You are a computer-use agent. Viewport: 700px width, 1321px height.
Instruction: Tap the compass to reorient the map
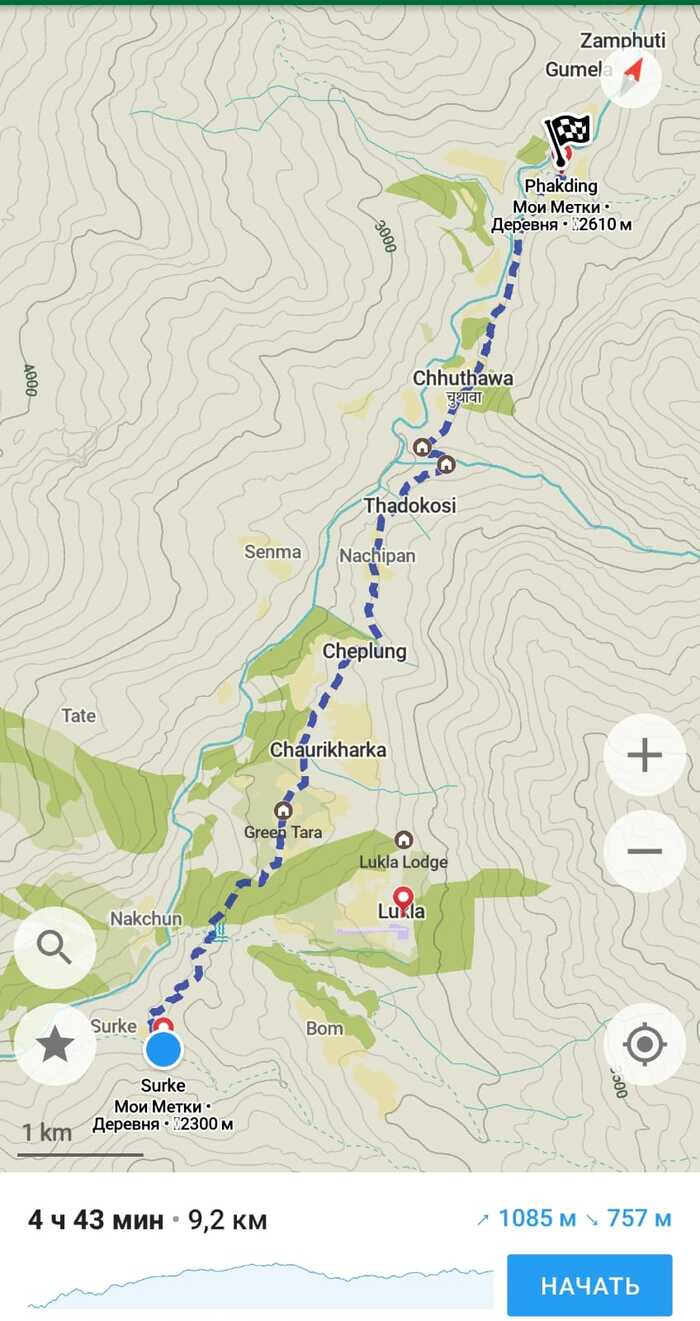pyautogui.click(x=631, y=76)
